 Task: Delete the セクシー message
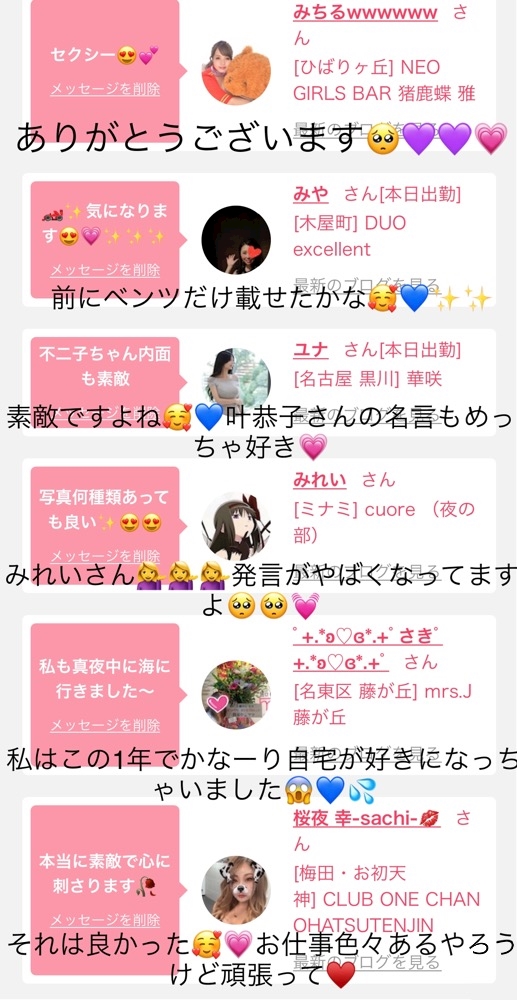(105, 90)
